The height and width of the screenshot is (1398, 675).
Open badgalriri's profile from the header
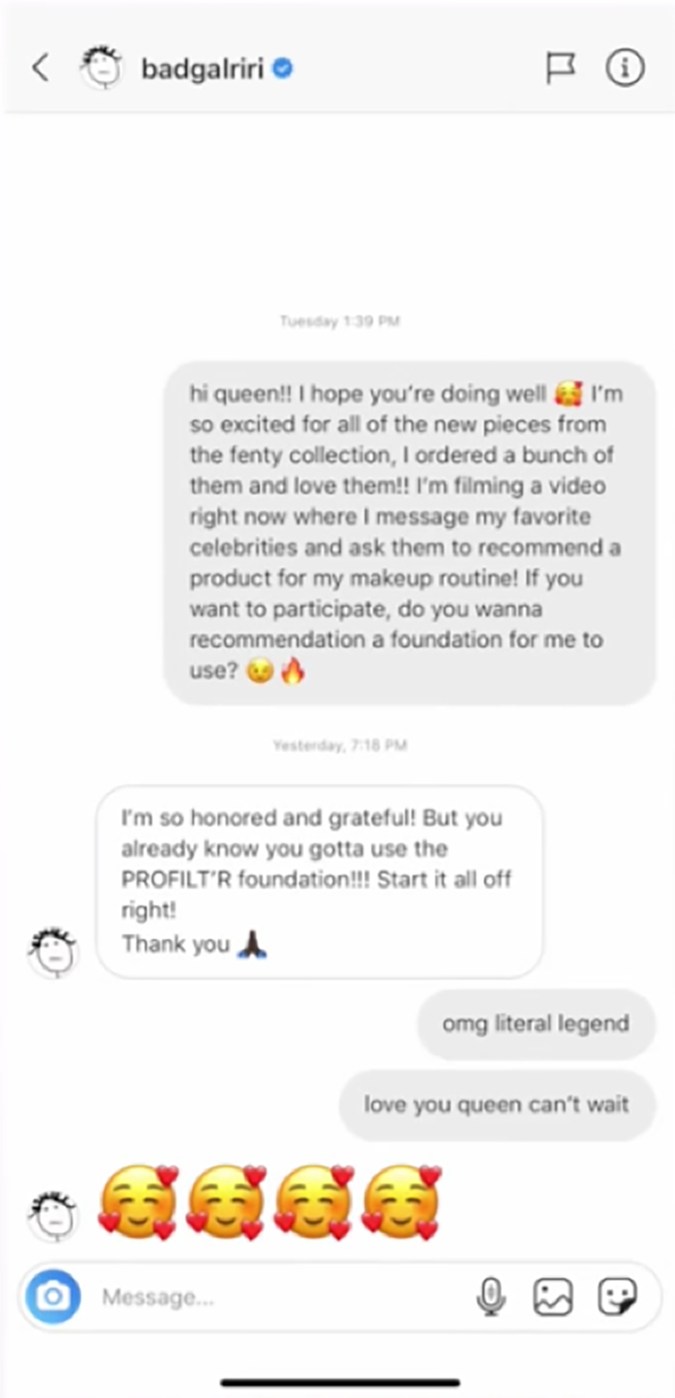(x=216, y=69)
